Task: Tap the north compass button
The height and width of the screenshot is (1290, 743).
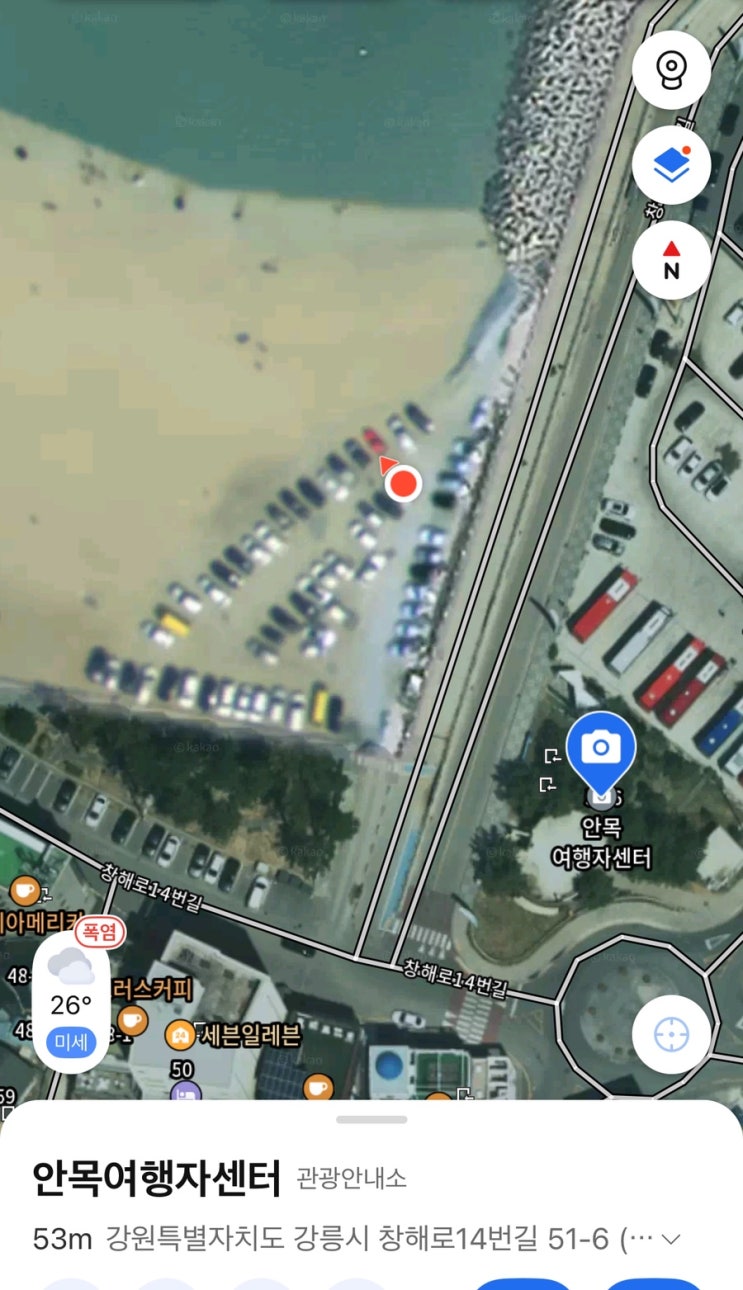Action: click(x=671, y=260)
